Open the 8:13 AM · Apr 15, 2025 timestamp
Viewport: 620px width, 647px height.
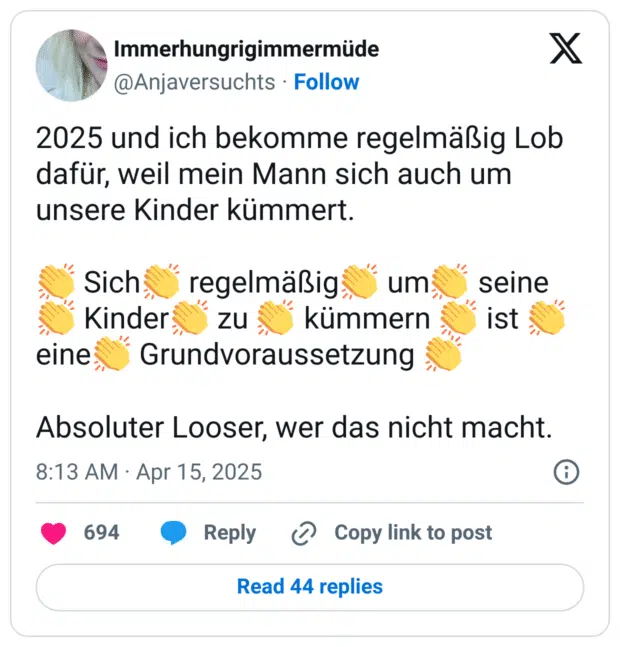coord(149,472)
